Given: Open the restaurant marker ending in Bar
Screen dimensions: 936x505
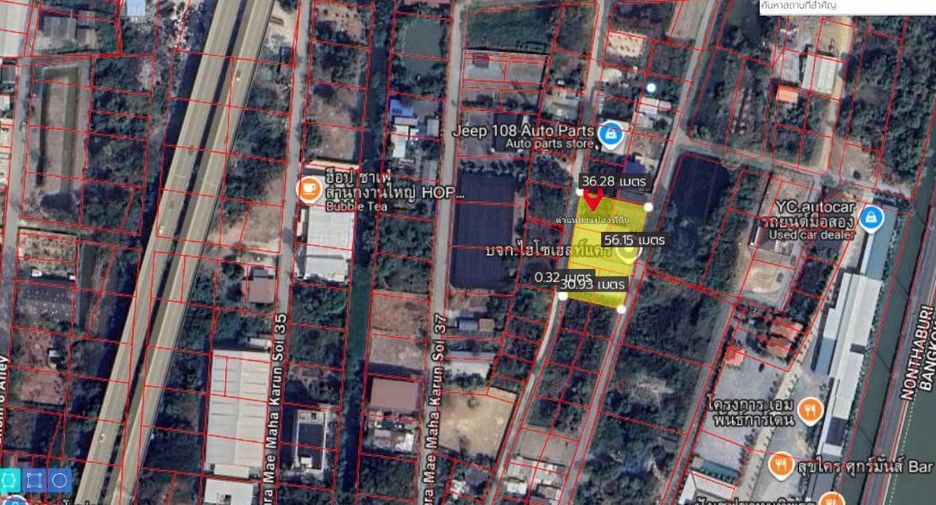Looking at the screenshot, I should pos(780,465).
